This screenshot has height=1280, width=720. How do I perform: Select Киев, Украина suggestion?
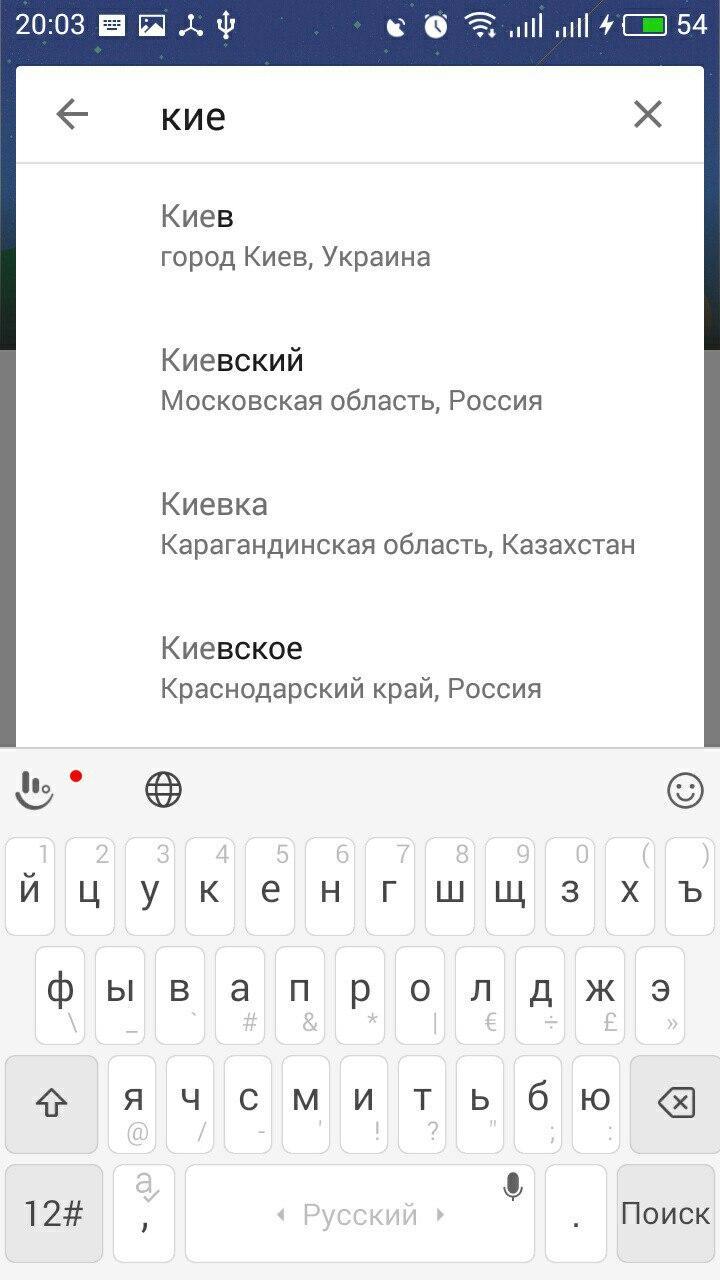tap(360, 236)
